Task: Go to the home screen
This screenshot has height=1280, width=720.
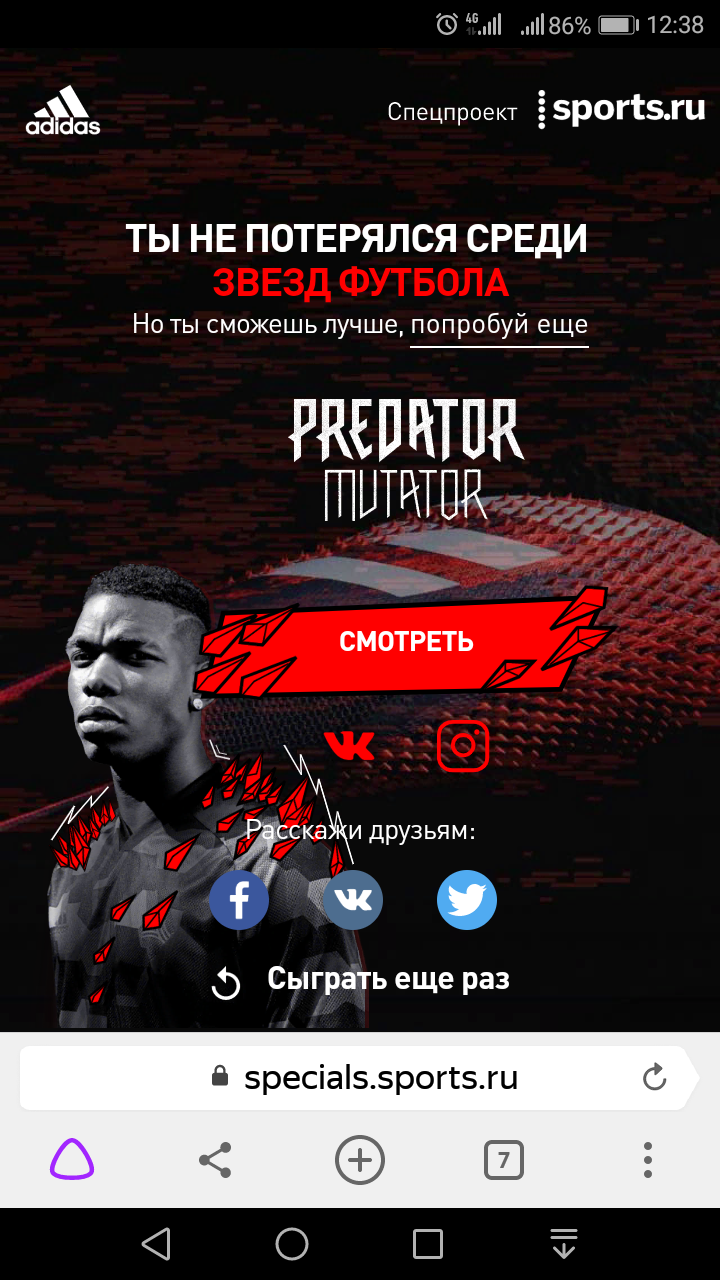Action: tap(292, 1244)
